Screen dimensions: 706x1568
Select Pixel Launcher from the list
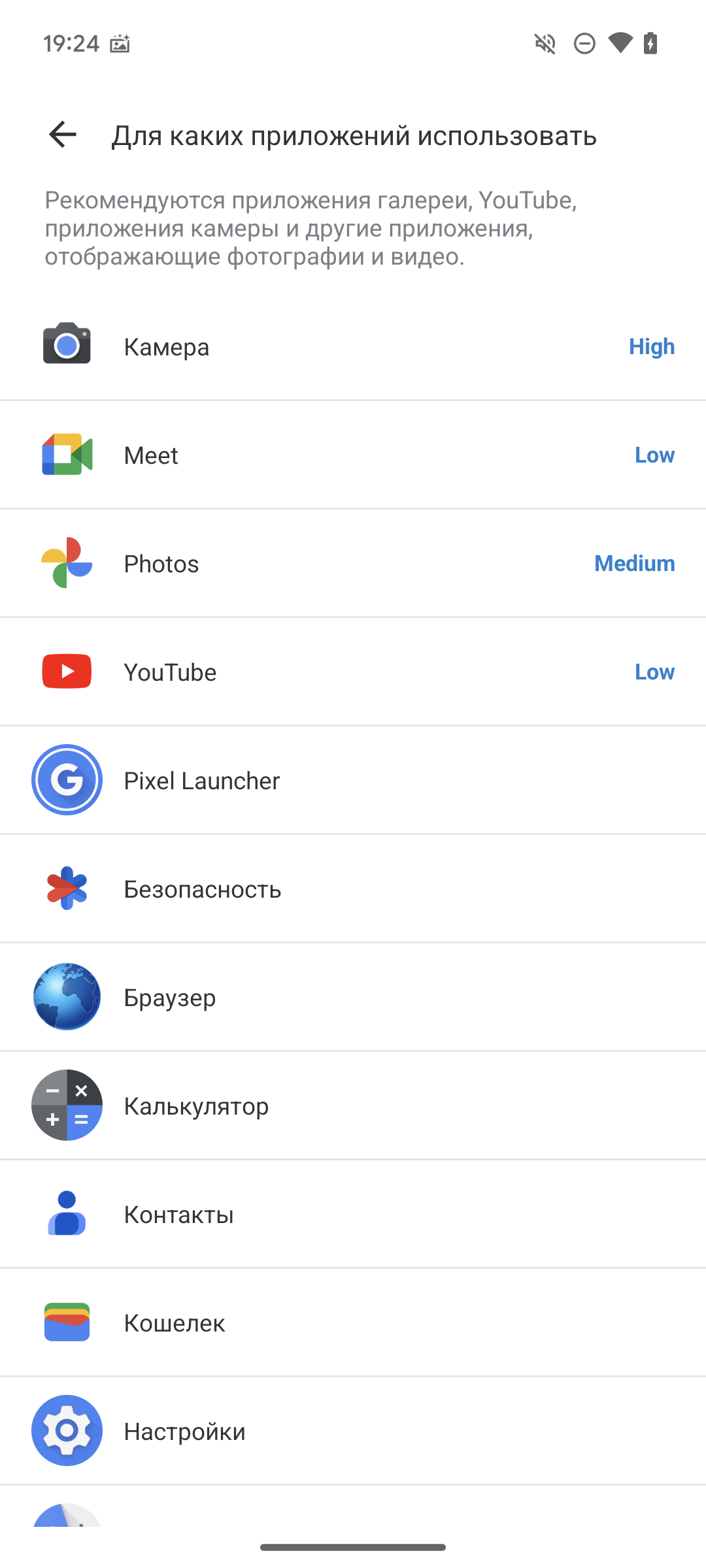353,780
